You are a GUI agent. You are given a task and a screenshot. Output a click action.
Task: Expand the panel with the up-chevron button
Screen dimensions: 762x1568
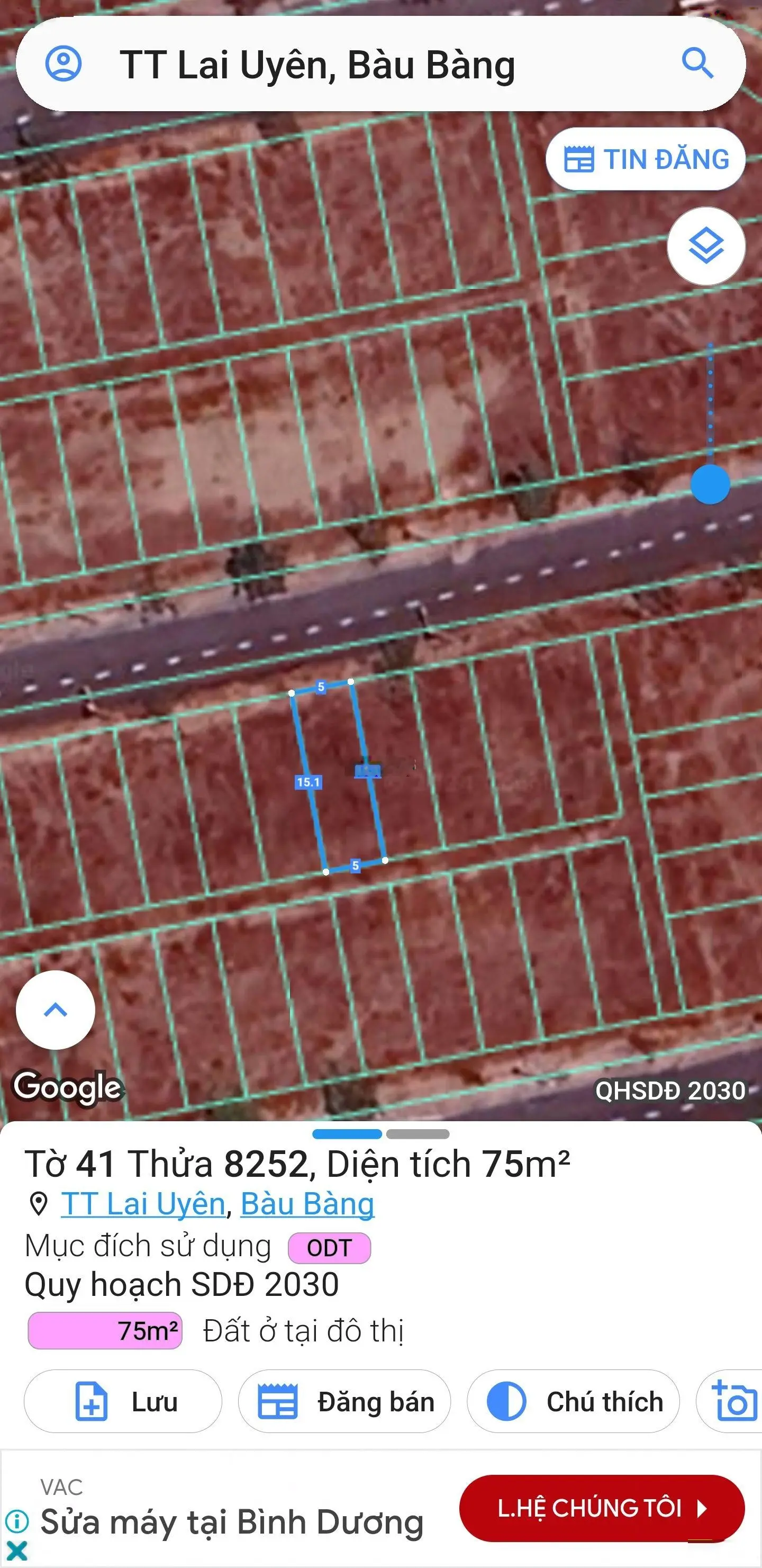click(x=56, y=1010)
